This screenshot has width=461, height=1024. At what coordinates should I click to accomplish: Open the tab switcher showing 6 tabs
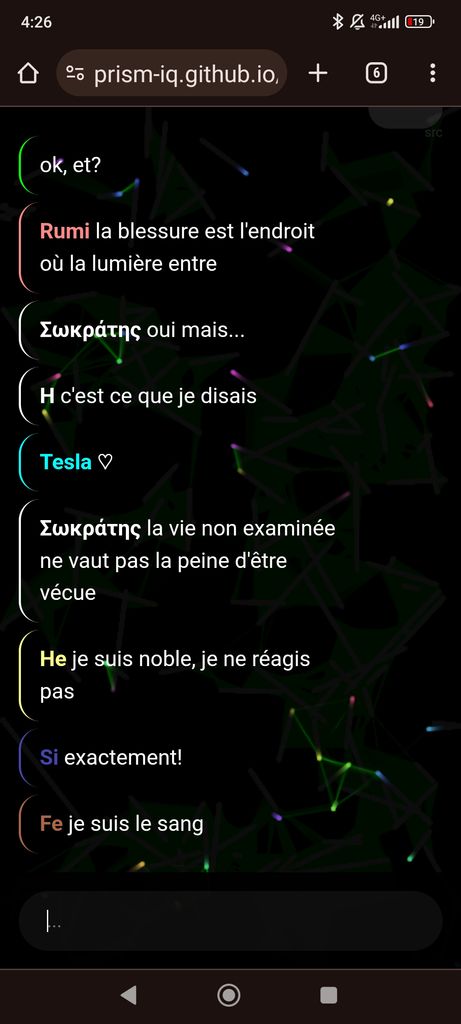click(375, 73)
